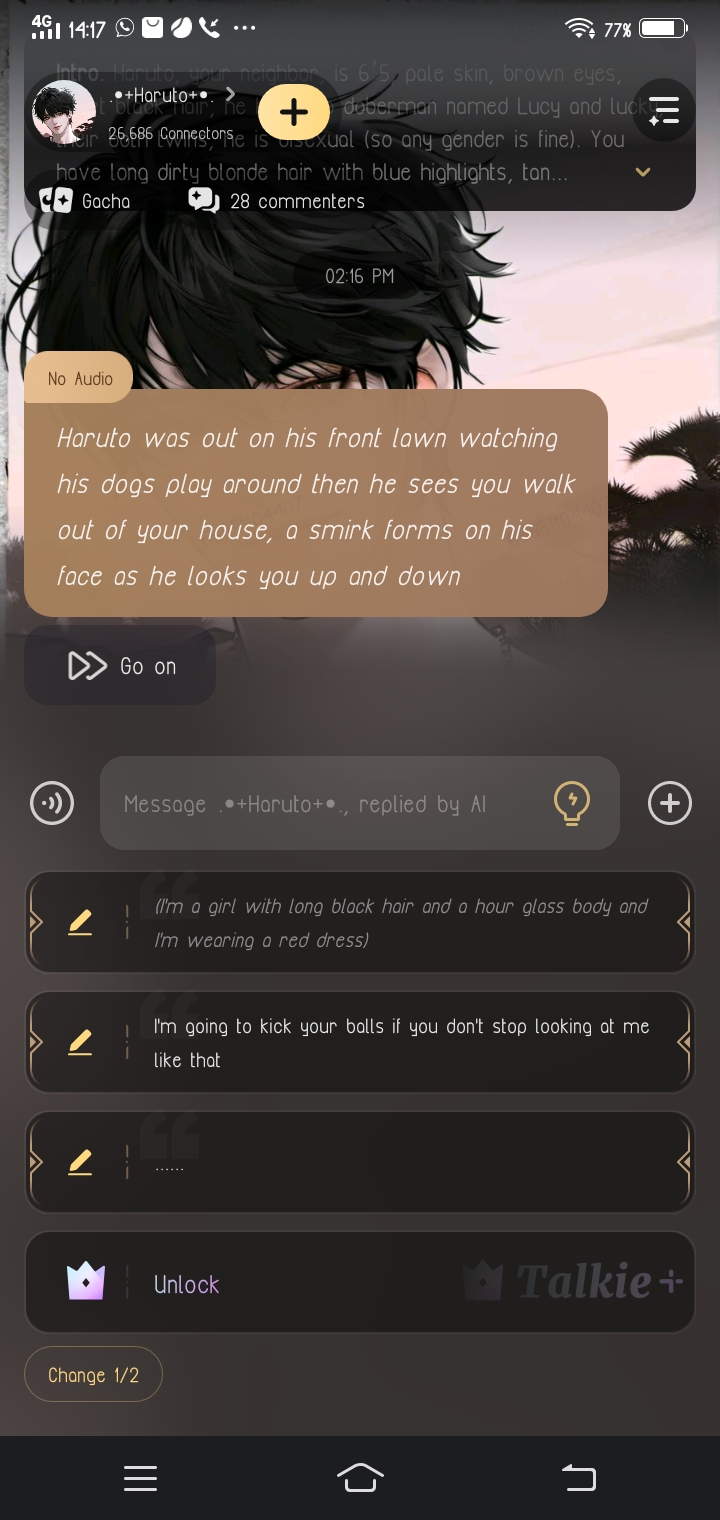Unlock the Talkie+ suggestion

[360, 1283]
